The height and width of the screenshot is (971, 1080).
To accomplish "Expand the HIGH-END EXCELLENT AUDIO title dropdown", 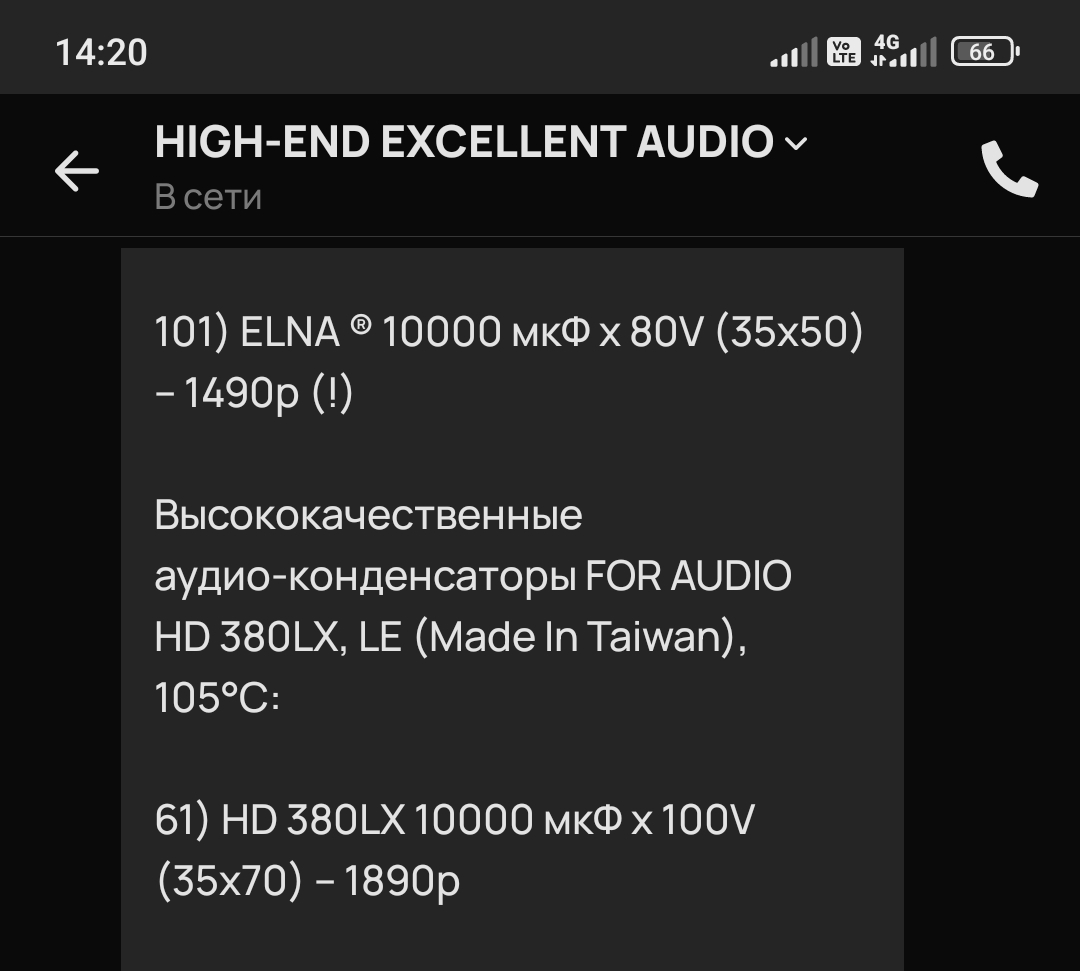I will 796,144.
